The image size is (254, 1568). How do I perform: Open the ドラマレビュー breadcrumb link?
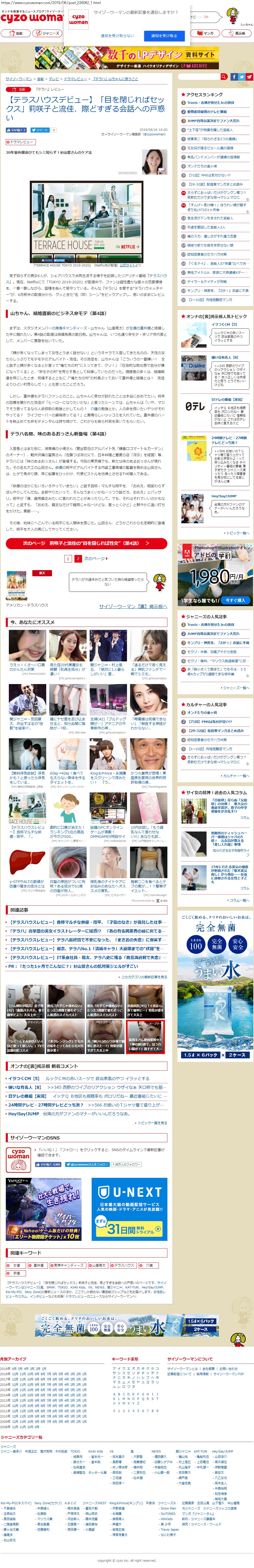75,79
